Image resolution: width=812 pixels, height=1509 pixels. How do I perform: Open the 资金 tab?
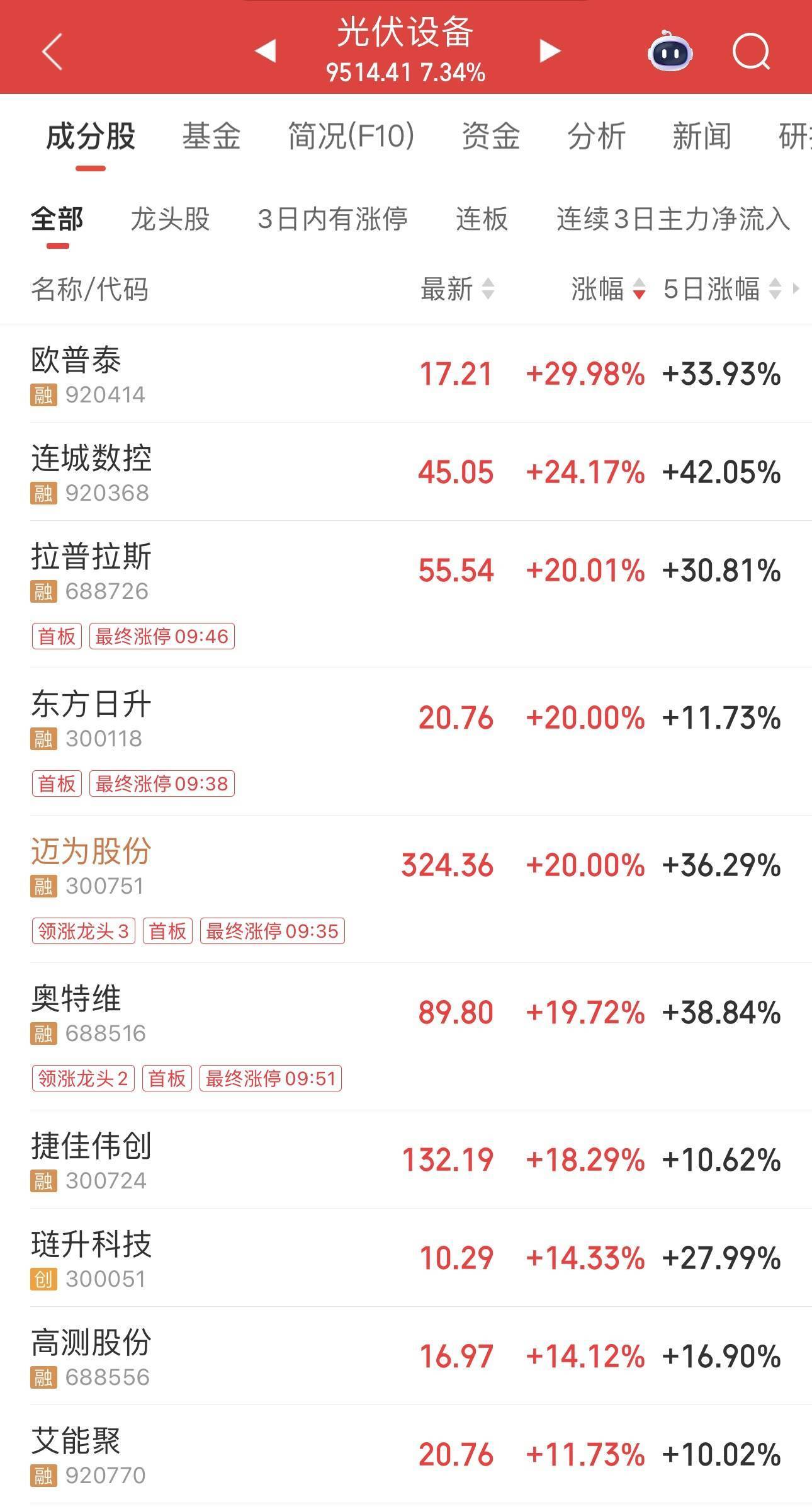(x=490, y=137)
